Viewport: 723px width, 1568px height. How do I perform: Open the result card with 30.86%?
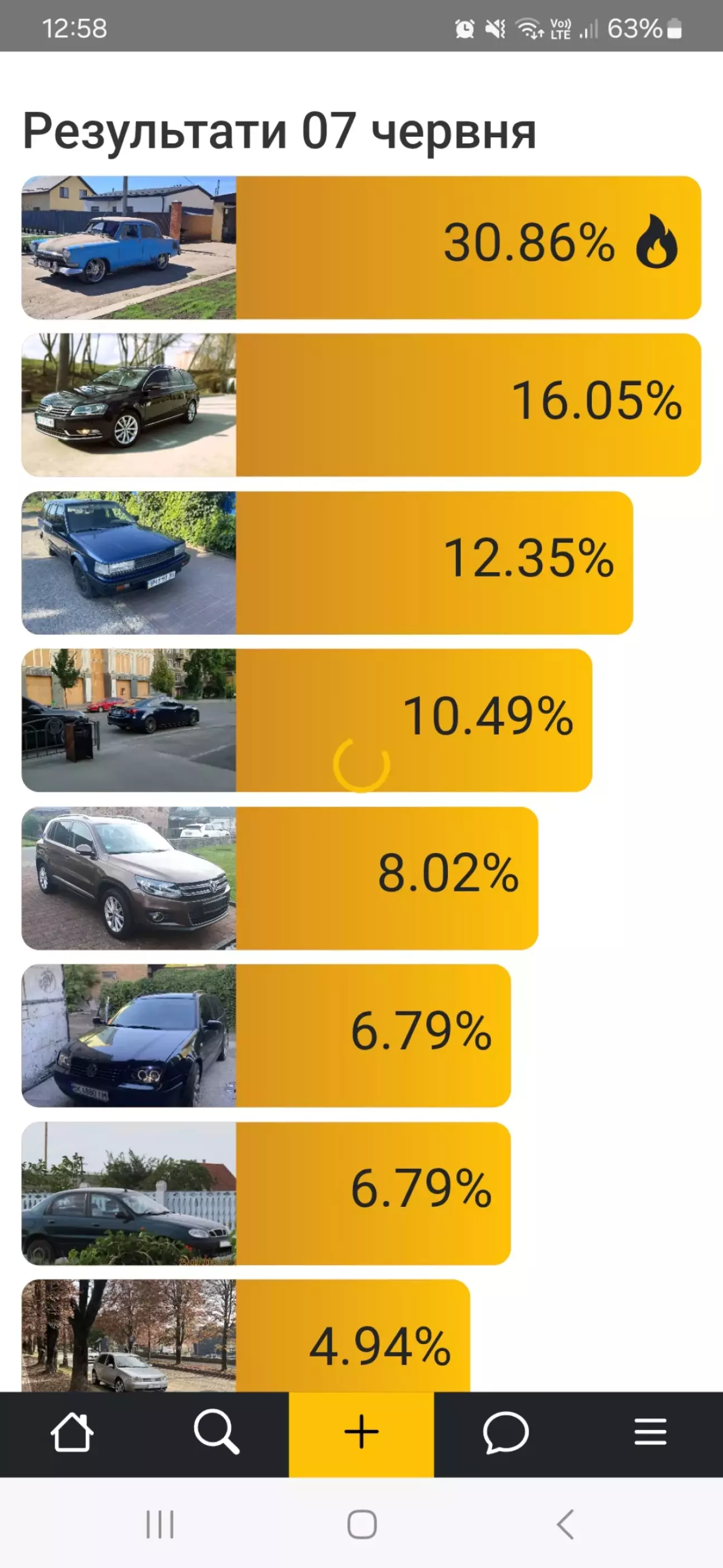(x=361, y=247)
